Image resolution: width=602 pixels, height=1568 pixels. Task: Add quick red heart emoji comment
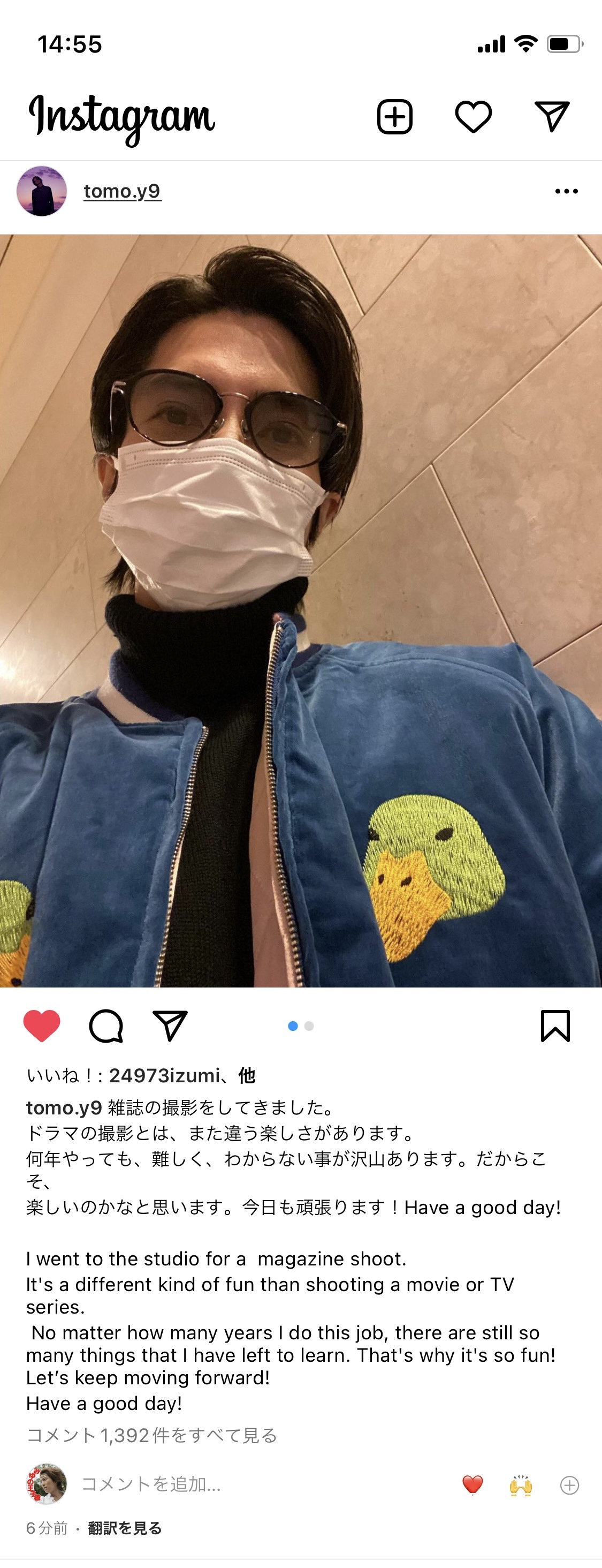(473, 1484)
